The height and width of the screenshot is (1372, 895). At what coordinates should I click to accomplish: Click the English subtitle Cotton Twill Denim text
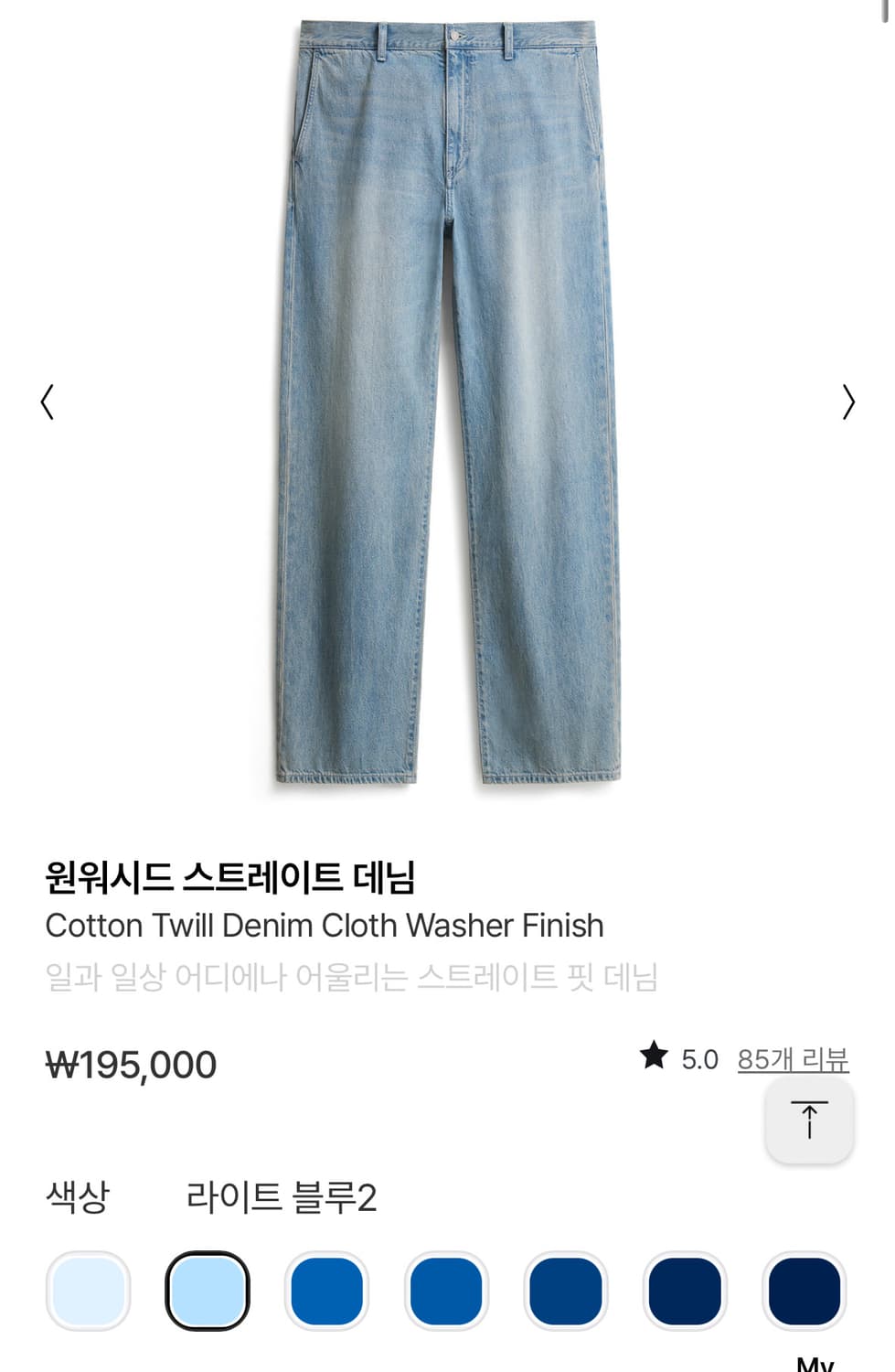click(x=324, y=926)
